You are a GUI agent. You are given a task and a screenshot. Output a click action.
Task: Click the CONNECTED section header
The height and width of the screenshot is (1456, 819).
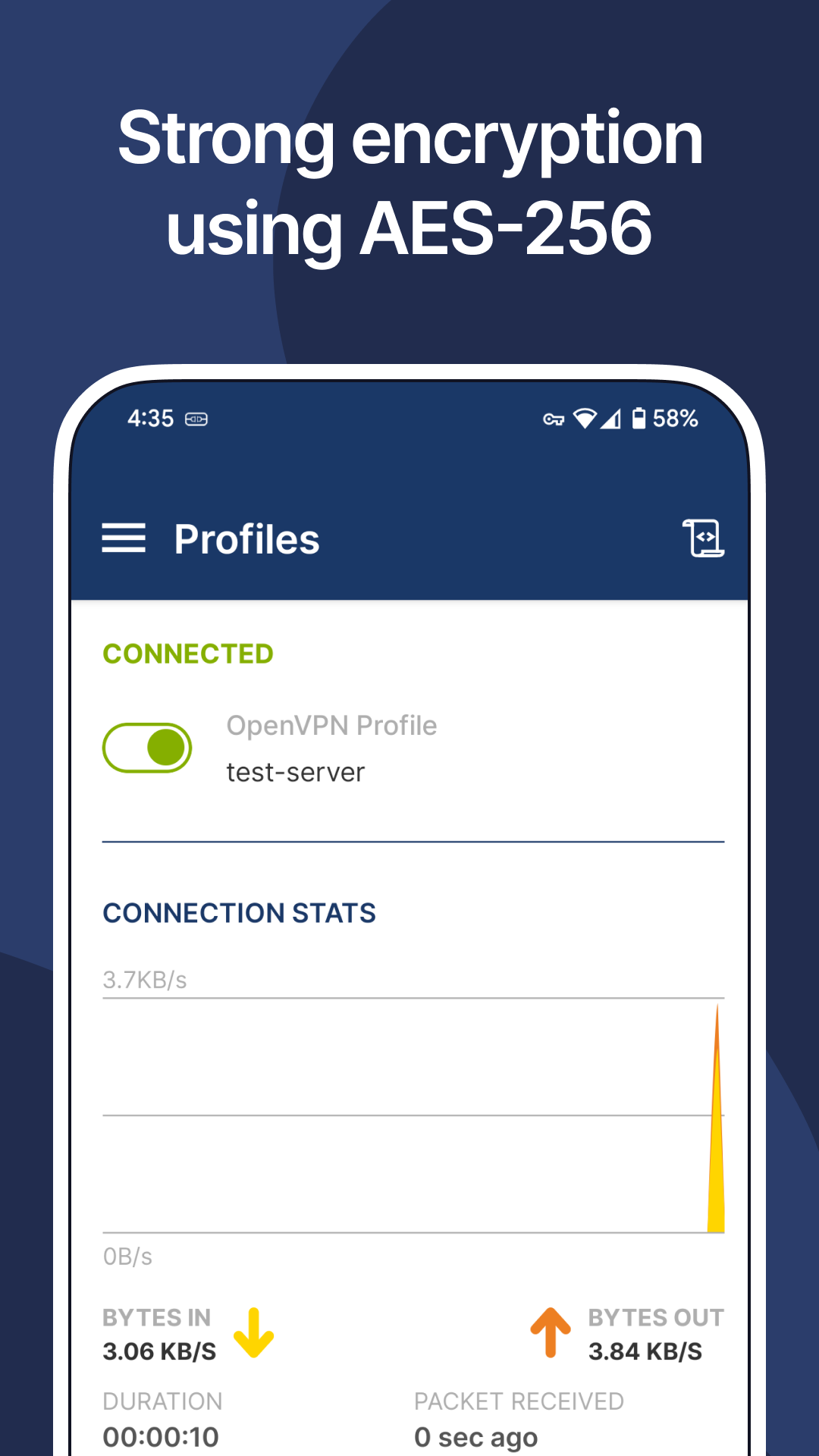pyautogui.click(x=188, y=653)
